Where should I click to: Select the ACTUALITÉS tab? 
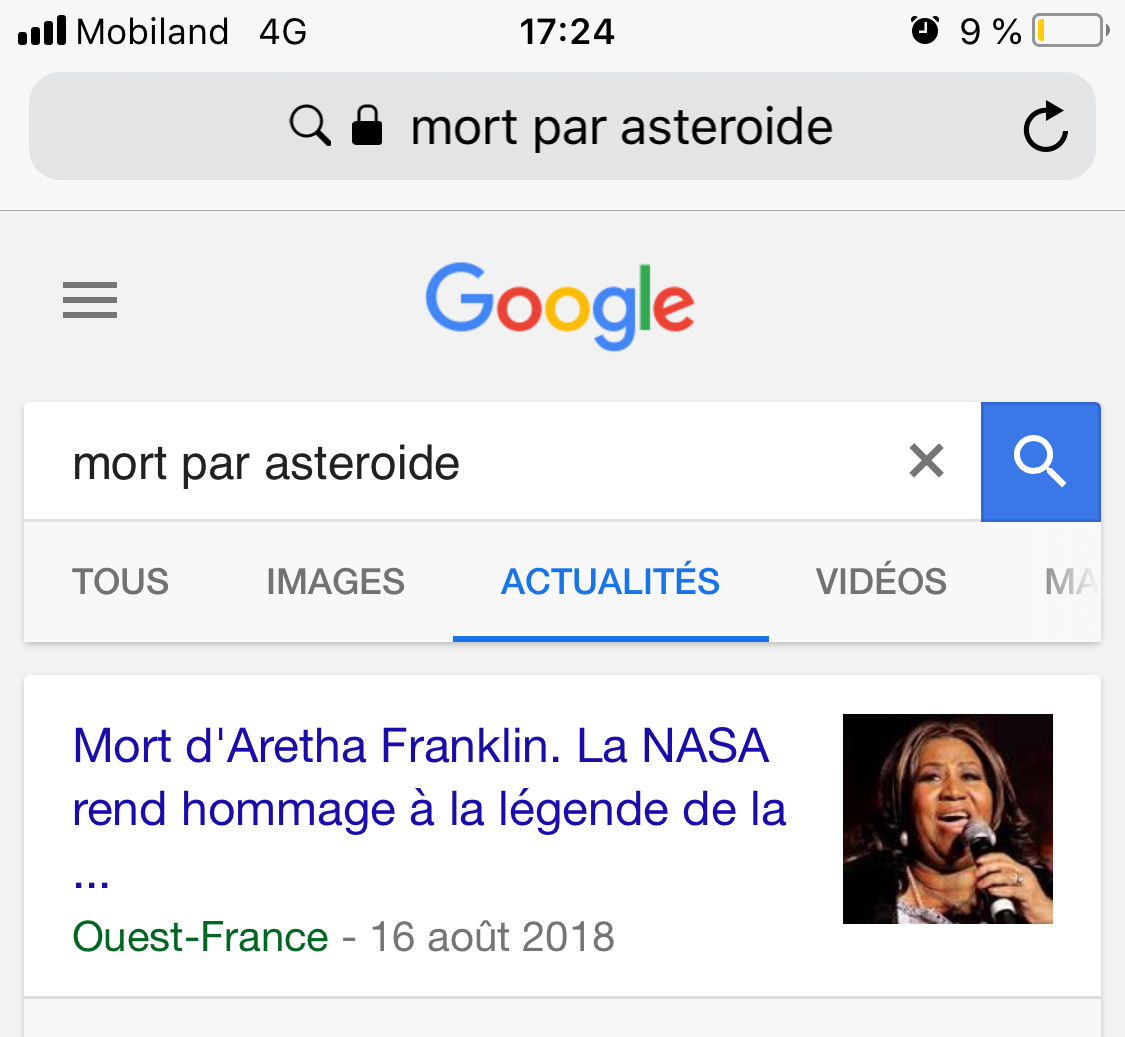tap(610, 581)
